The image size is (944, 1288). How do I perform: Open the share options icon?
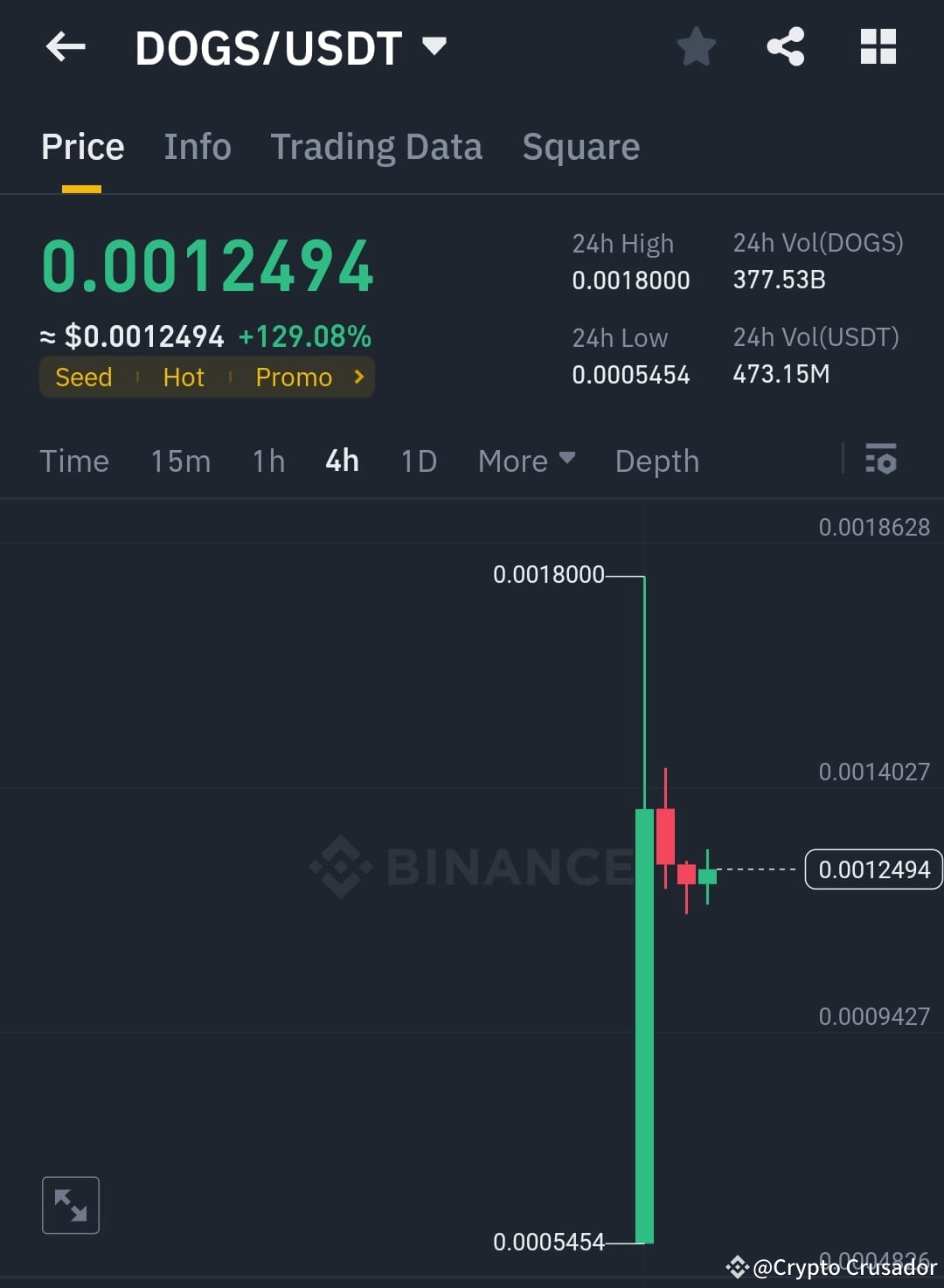[785, 48]
